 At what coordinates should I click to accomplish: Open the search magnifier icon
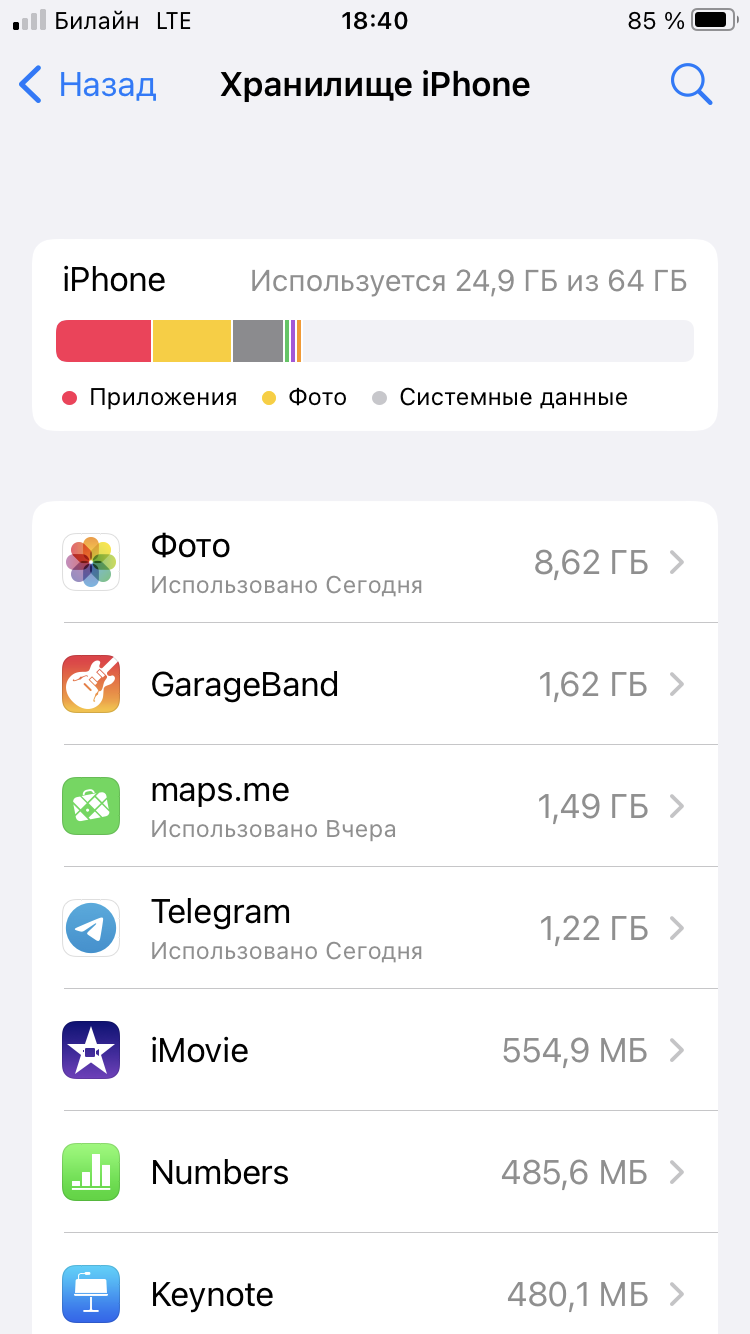tap(690, 85)
